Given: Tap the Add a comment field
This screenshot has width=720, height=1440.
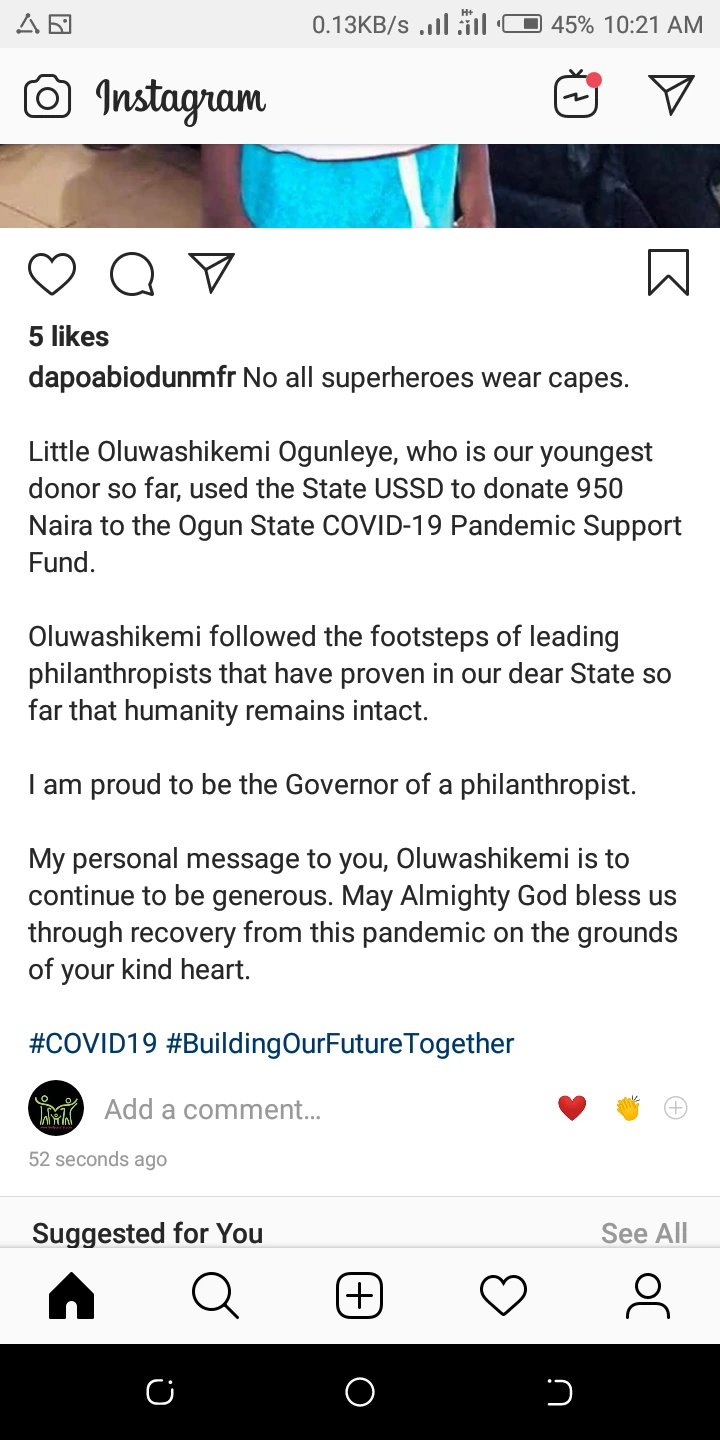Looking at the screenshot, I should click(x=212, y=1109).
